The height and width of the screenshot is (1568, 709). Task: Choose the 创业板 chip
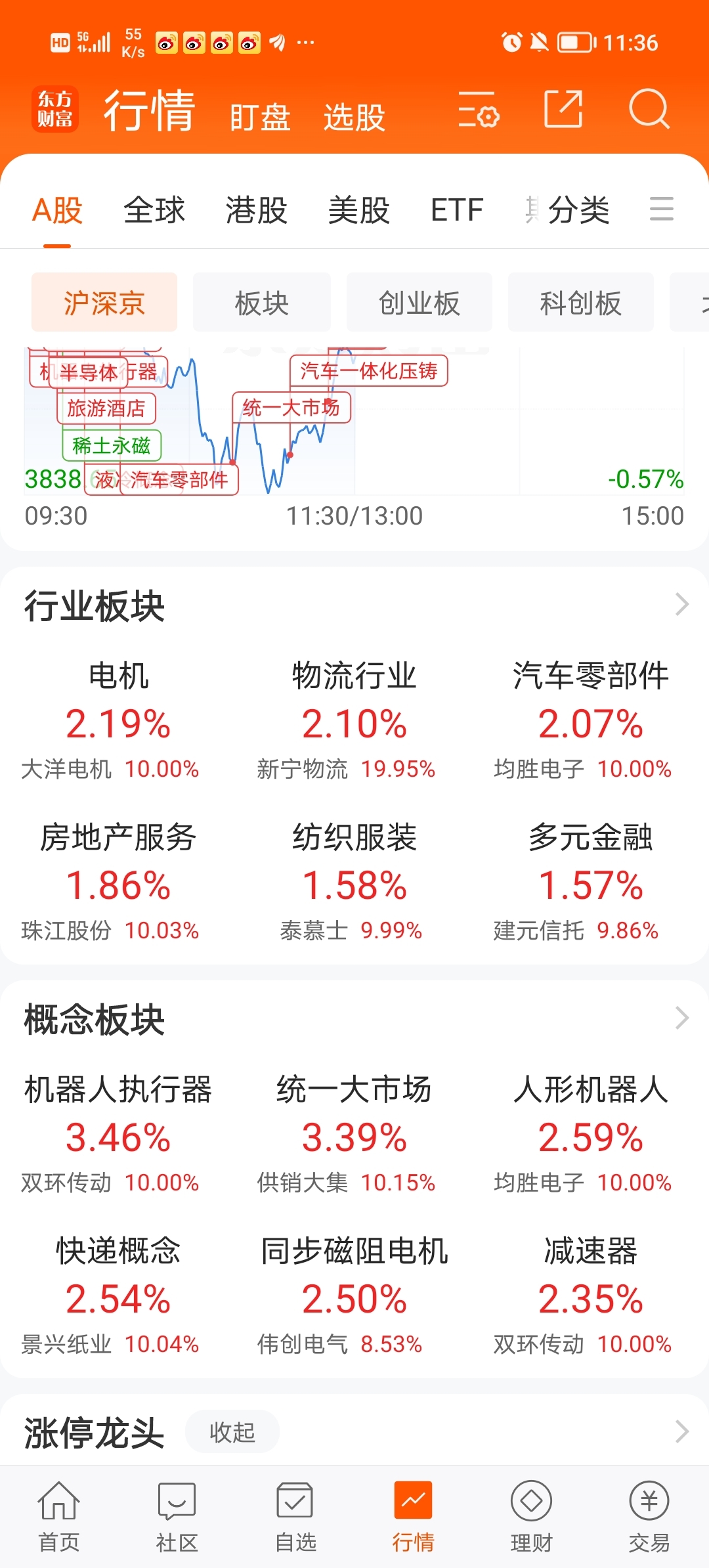[419, 303]
